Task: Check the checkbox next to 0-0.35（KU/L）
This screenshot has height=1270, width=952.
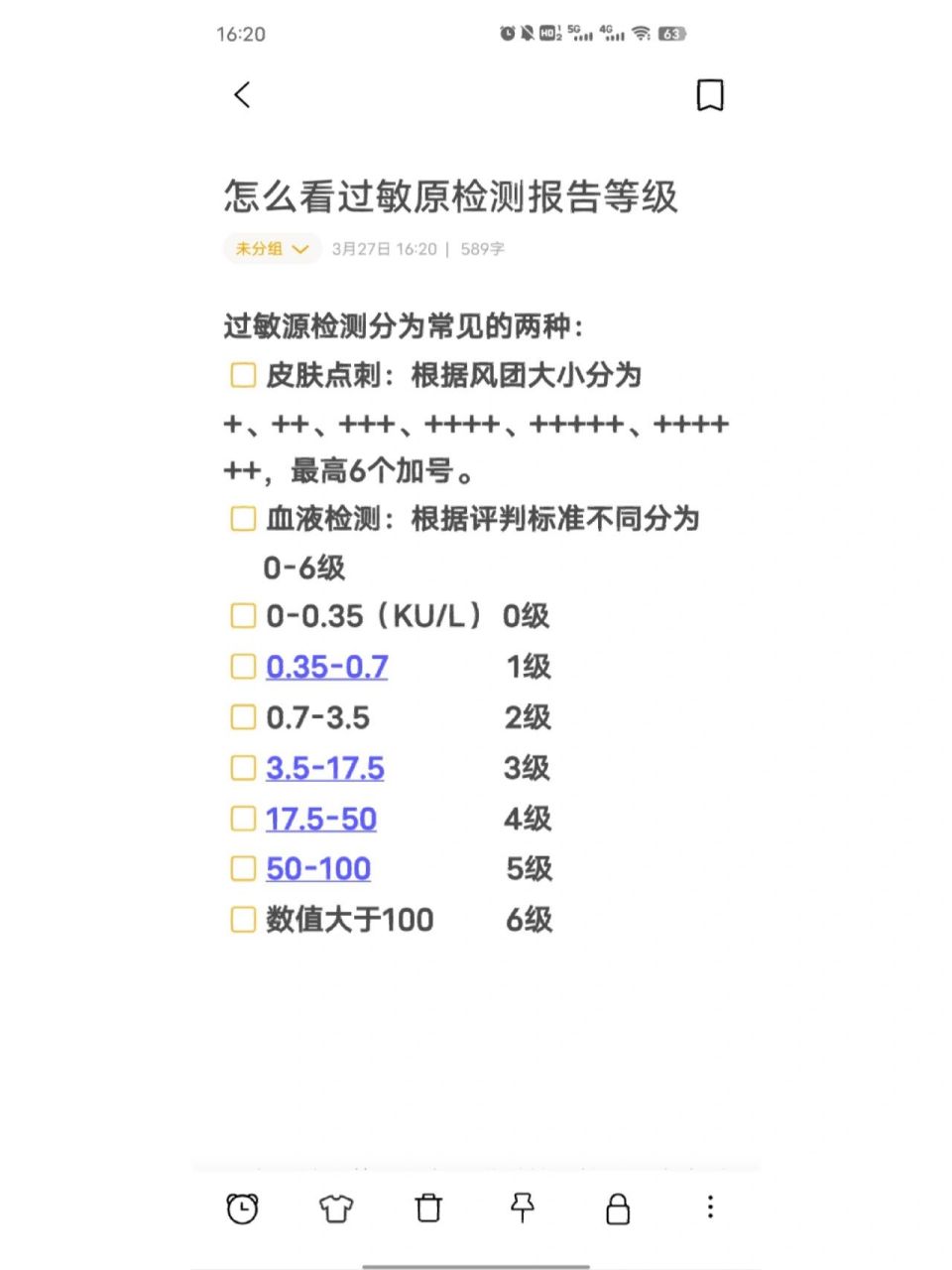Action: (242, 615)
